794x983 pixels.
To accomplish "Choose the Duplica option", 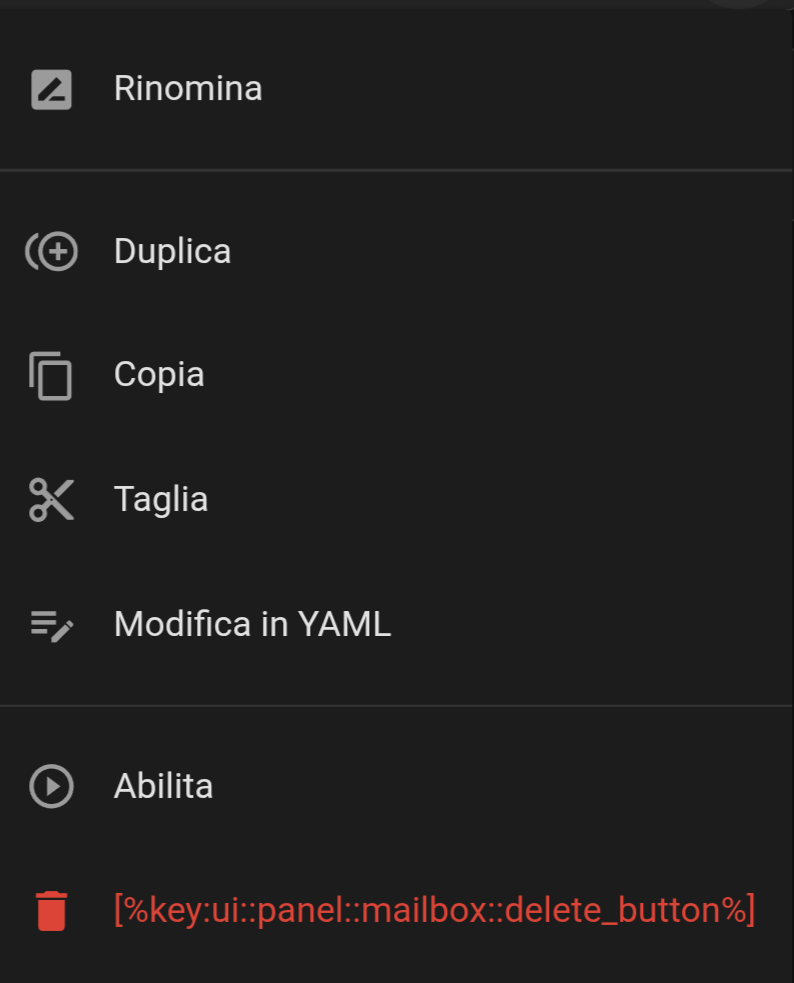I will pos(172,251).
